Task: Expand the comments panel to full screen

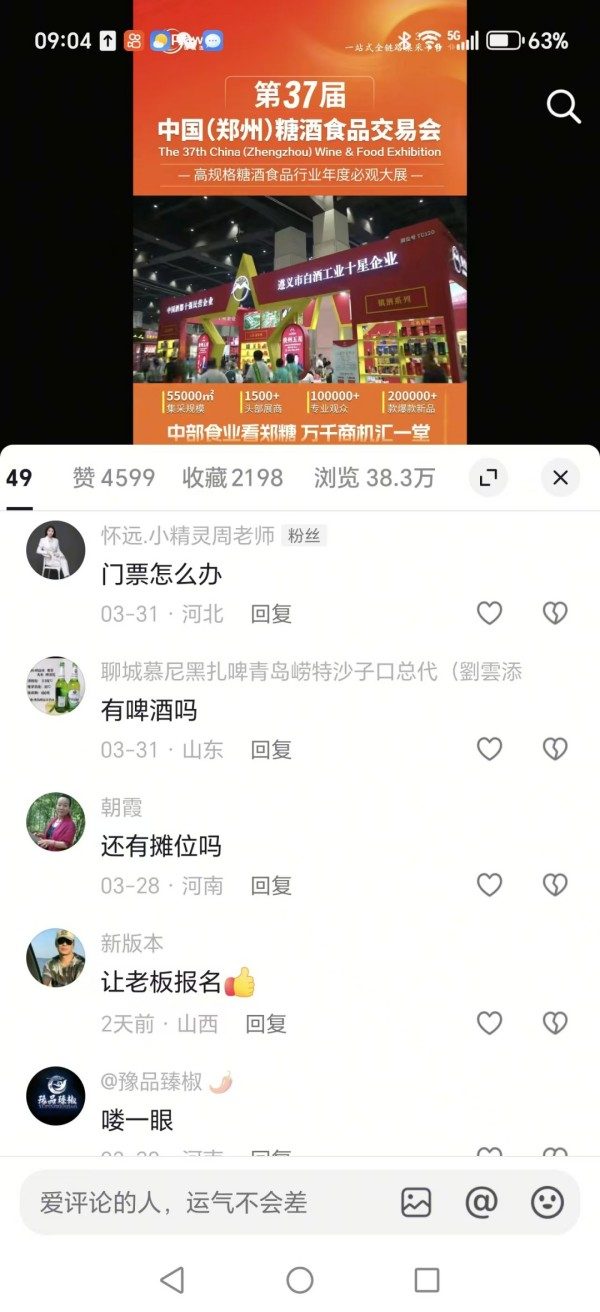Action: [488, 478]
